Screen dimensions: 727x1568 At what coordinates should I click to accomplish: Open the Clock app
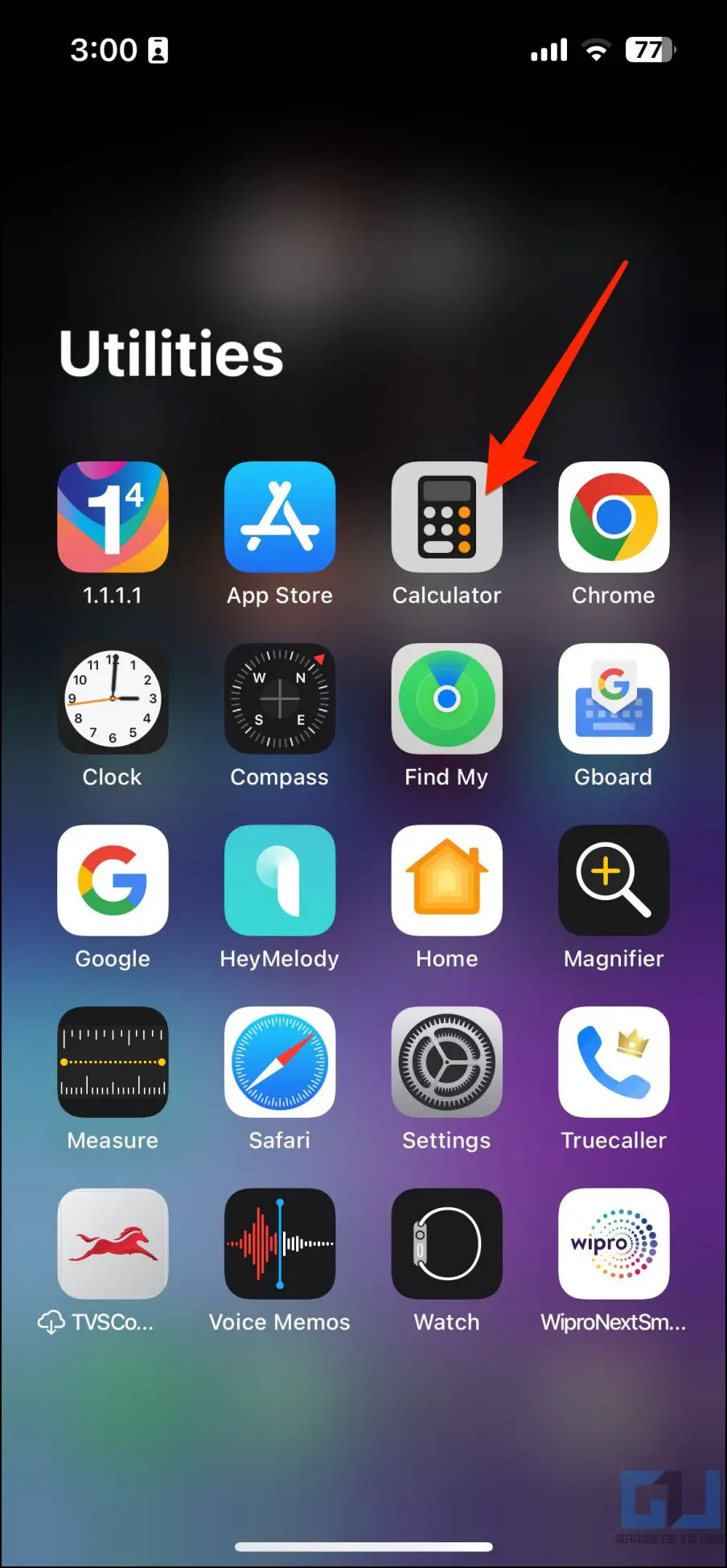coord(113,698)
